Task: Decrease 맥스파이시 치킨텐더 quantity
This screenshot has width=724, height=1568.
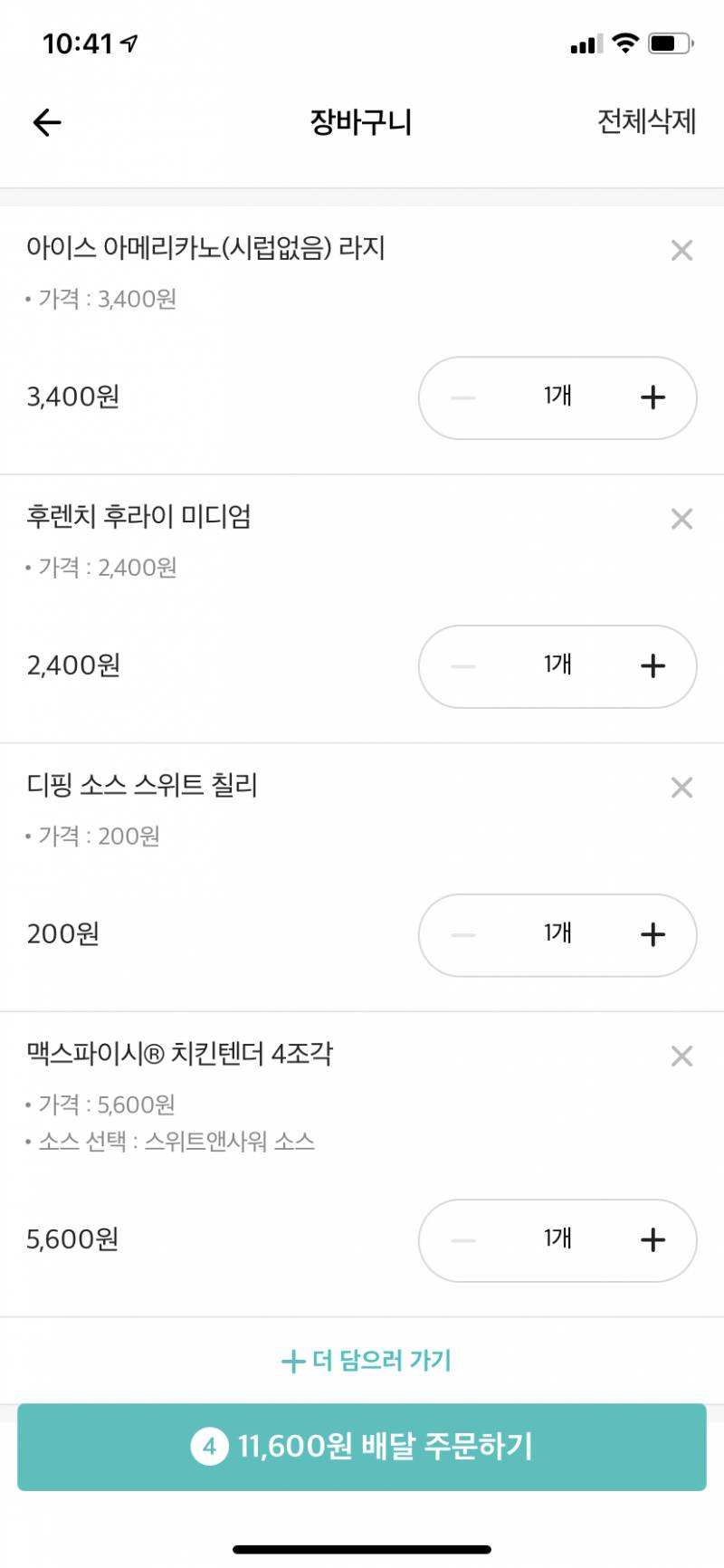Action: 462,1240
